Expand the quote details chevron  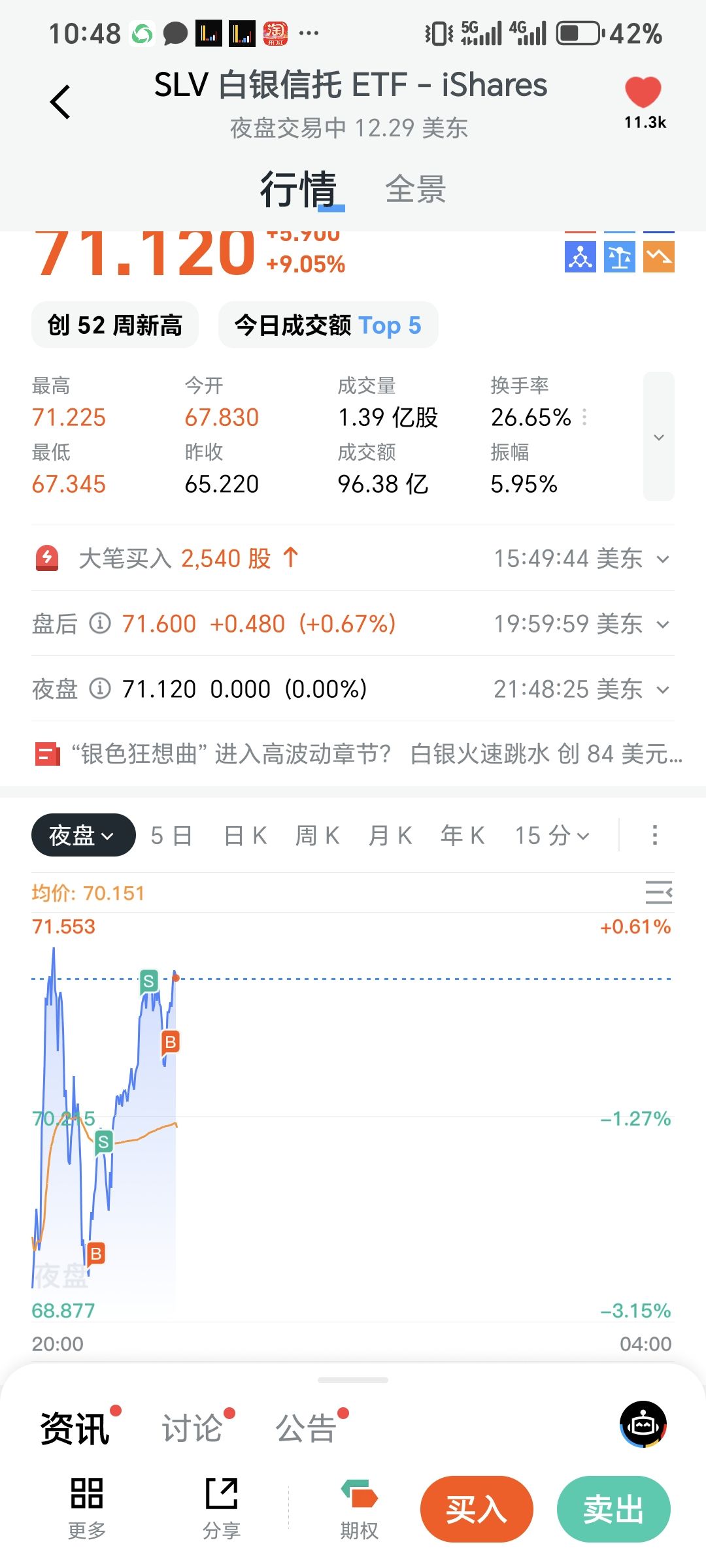pos(658,436)
